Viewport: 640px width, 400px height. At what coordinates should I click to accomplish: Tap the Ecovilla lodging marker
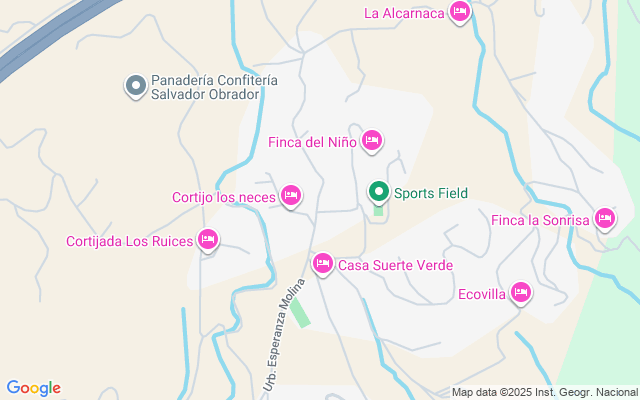520,293
